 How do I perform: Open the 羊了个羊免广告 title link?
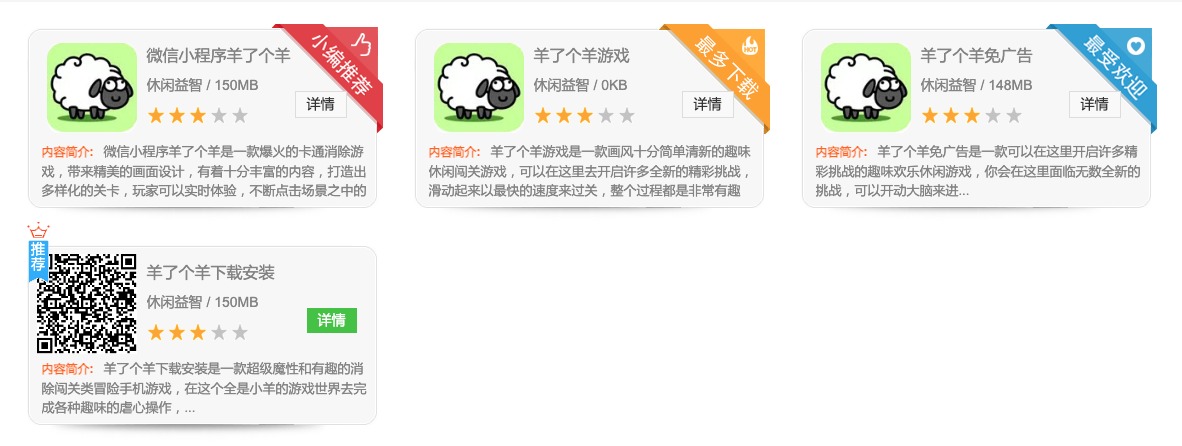(976, 55)
